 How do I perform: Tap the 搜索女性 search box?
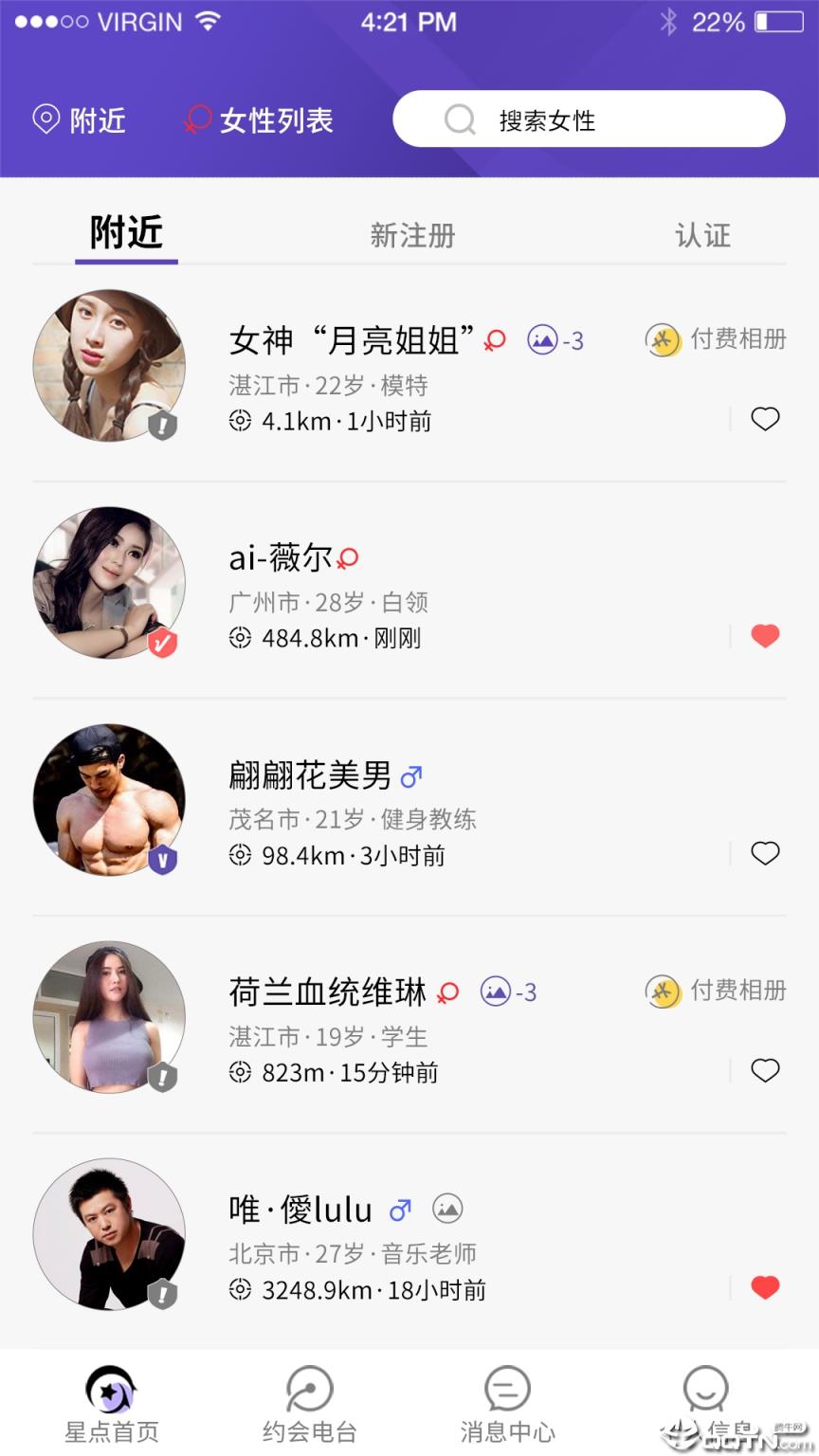tap(588, 119)
